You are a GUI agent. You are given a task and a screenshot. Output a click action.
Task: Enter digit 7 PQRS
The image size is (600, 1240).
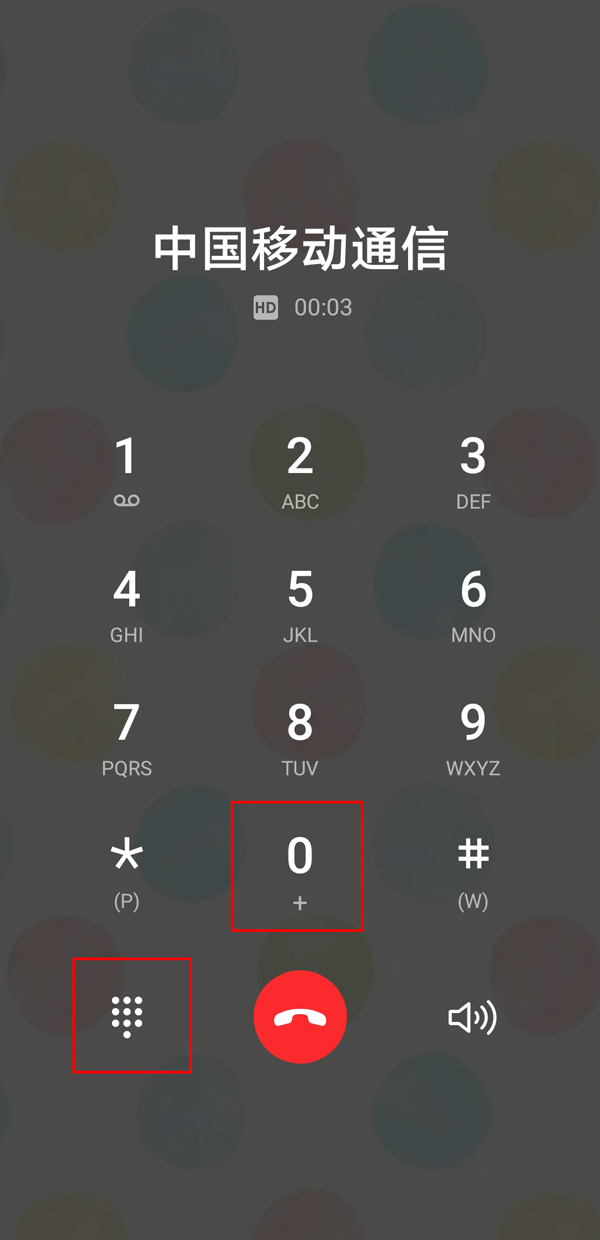click(126, 736)
